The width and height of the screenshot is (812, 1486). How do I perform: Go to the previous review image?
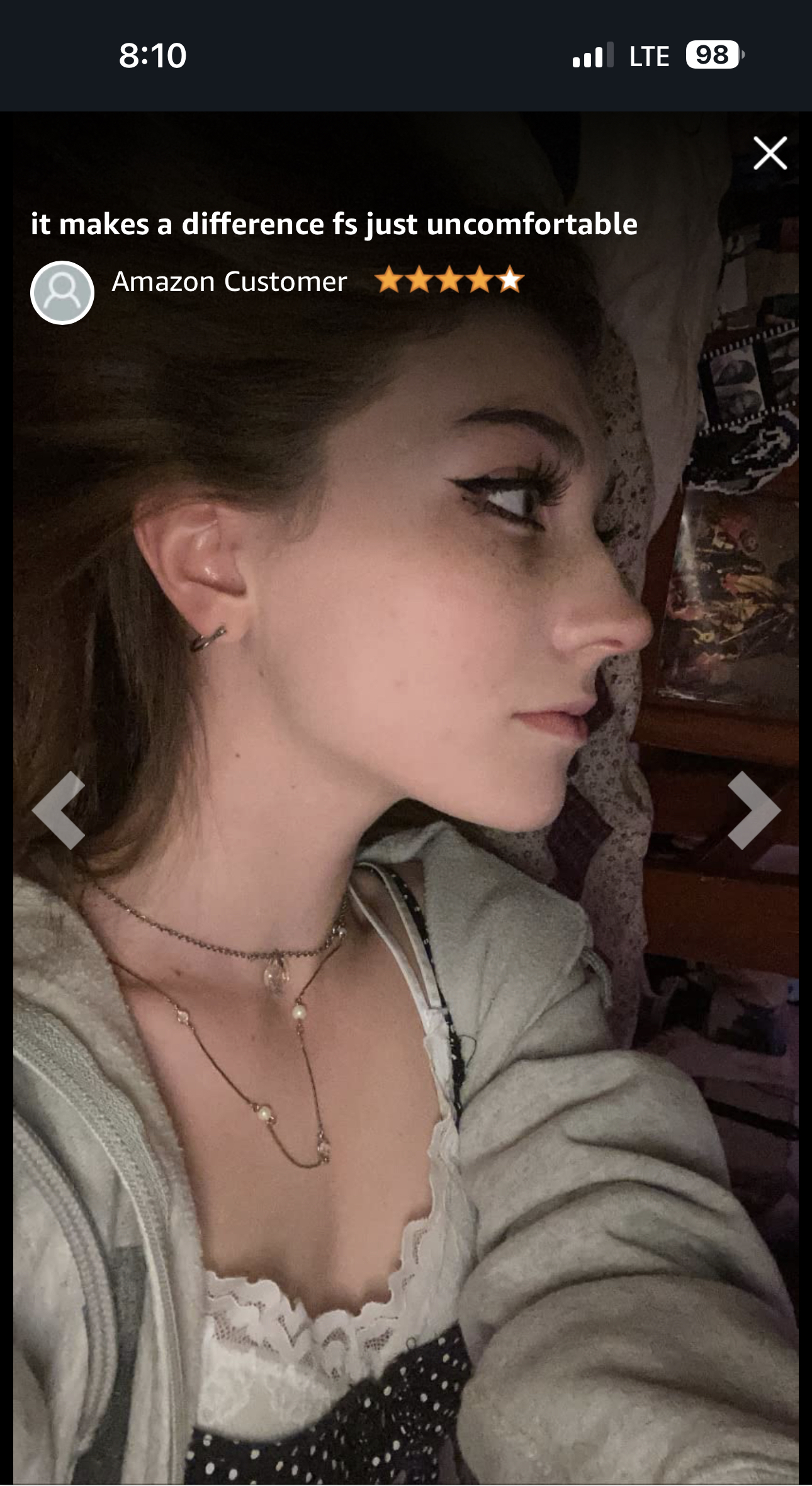tap(59, 810)
